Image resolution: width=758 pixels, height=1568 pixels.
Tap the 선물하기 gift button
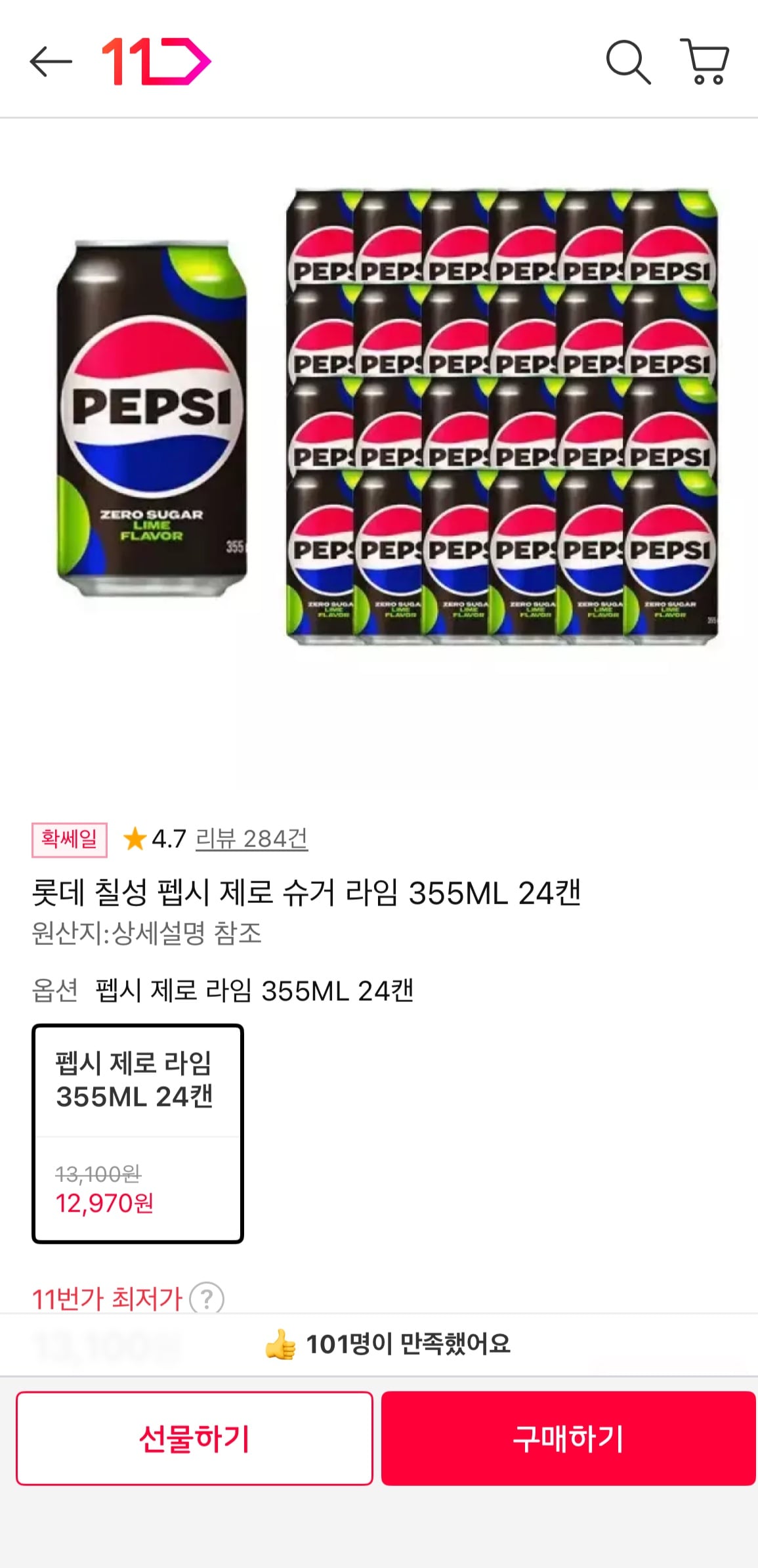(194, 1439)
